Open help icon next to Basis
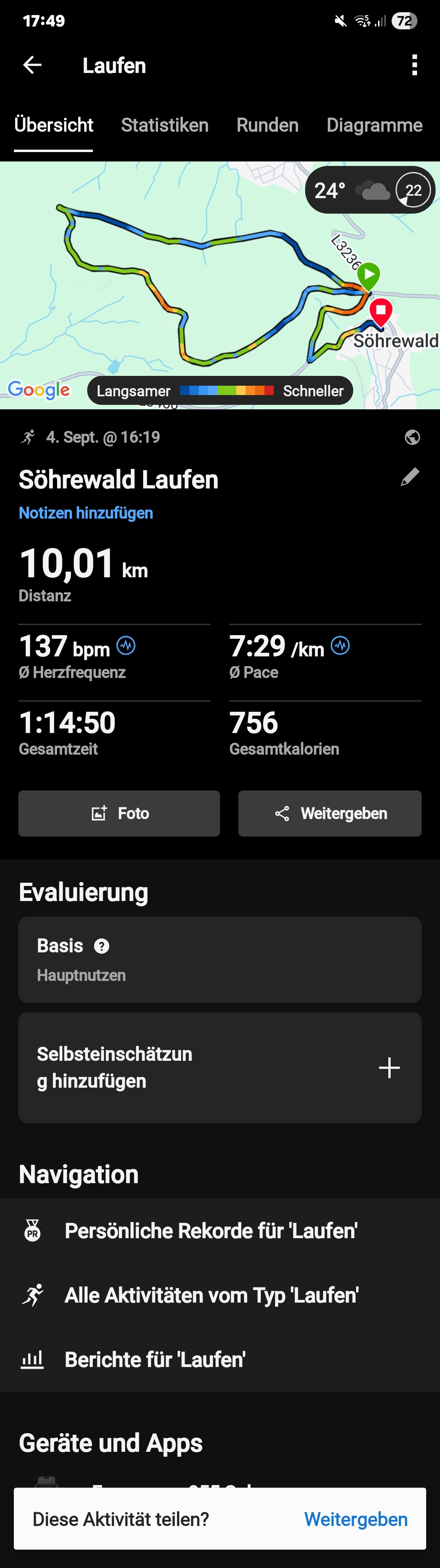The image size is (440, 1568). point(101,946)
